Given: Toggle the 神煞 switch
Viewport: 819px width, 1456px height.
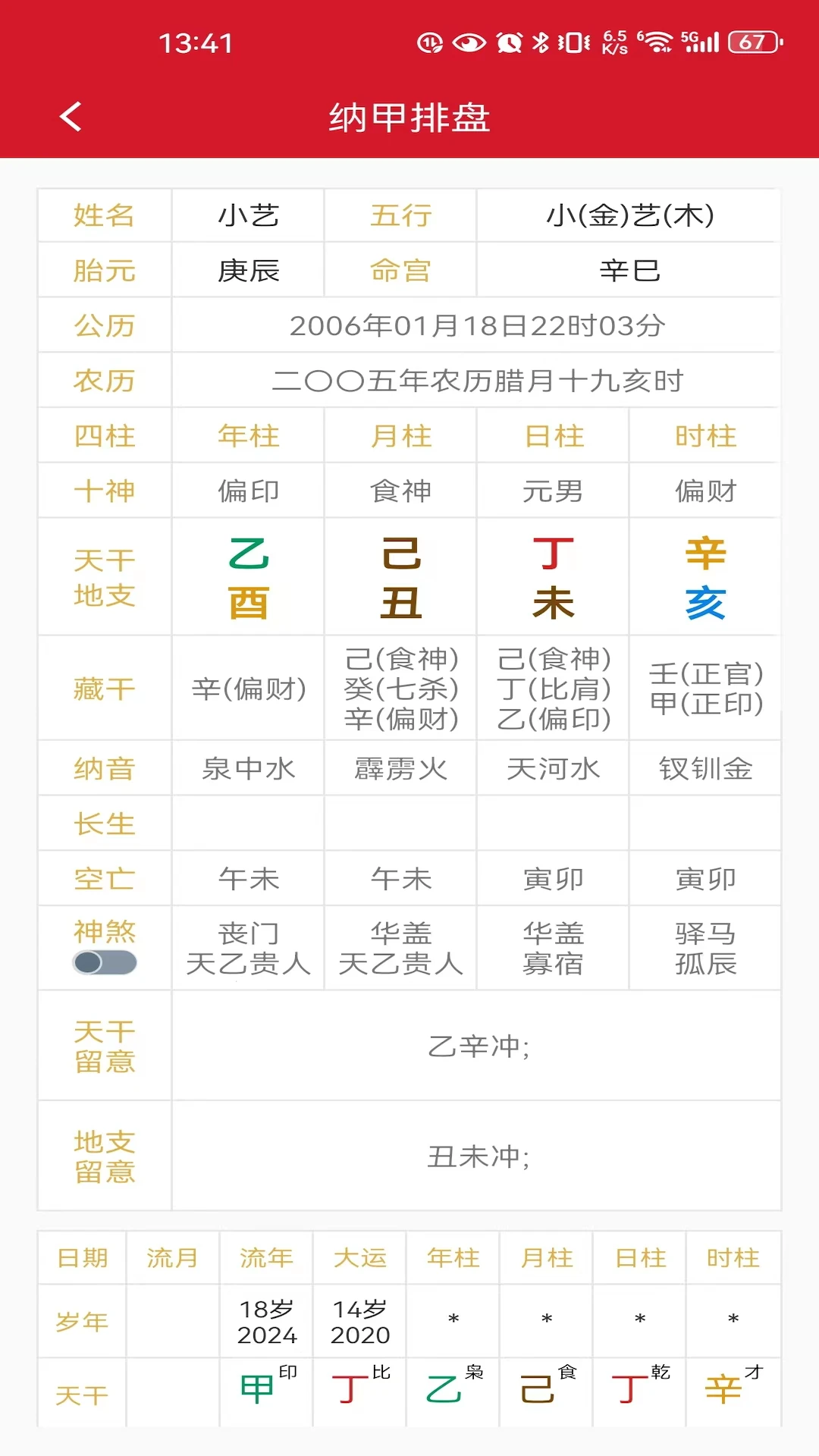Looking at the screenshot, I should (x=105, y=962).
